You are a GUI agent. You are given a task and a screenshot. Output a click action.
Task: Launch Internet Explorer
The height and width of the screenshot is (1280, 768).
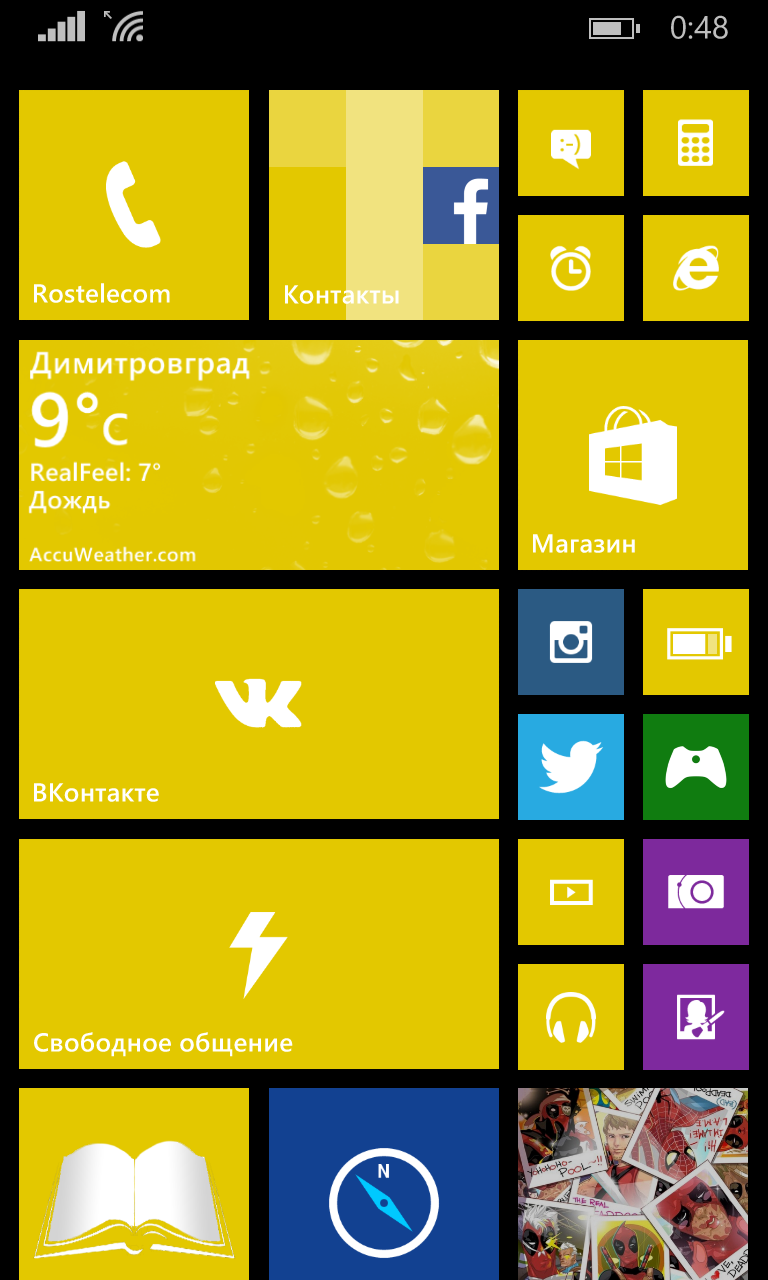pyautogui.click(x=695, y=268)
